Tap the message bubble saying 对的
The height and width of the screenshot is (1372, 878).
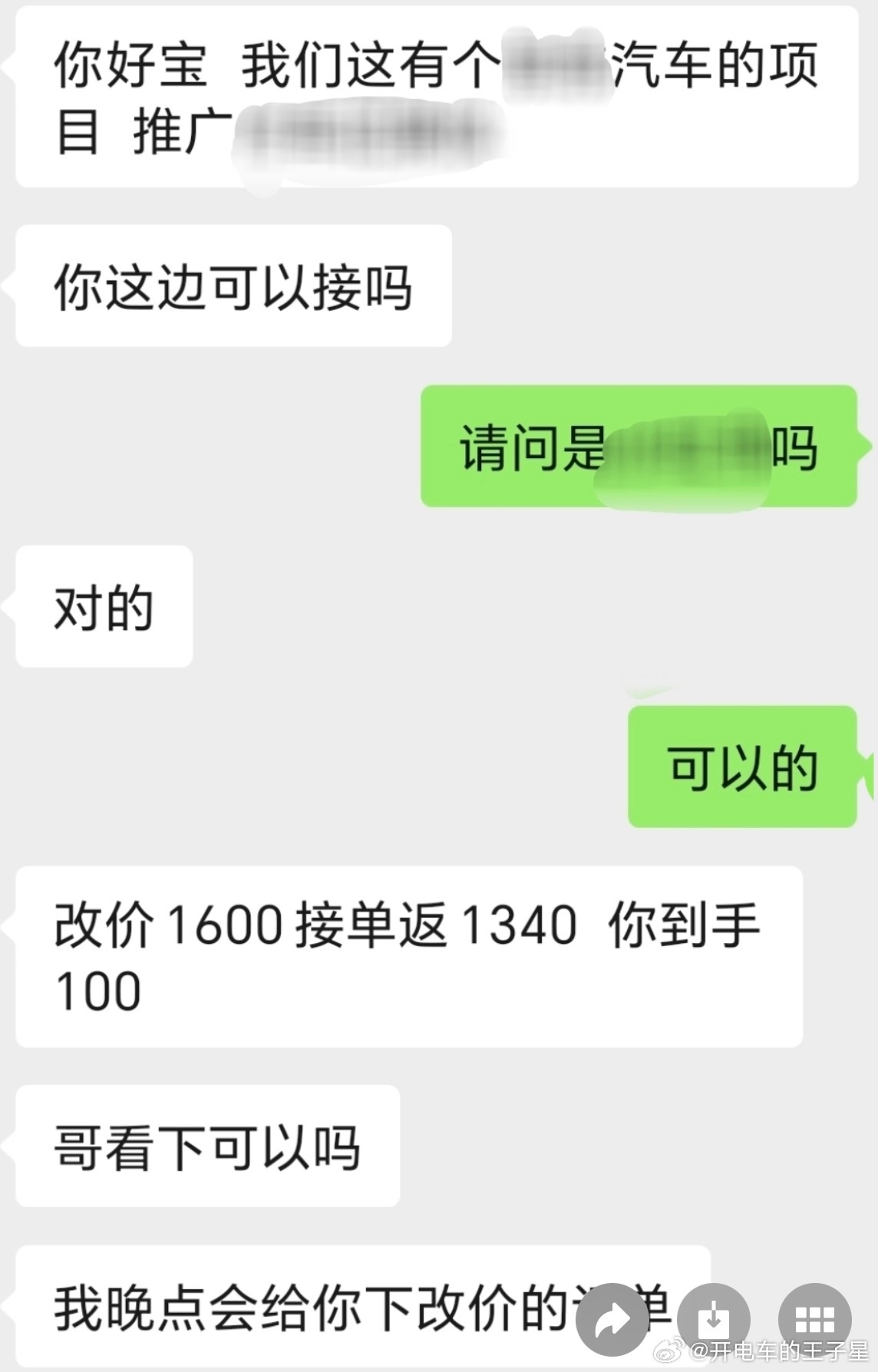point(104,608)
